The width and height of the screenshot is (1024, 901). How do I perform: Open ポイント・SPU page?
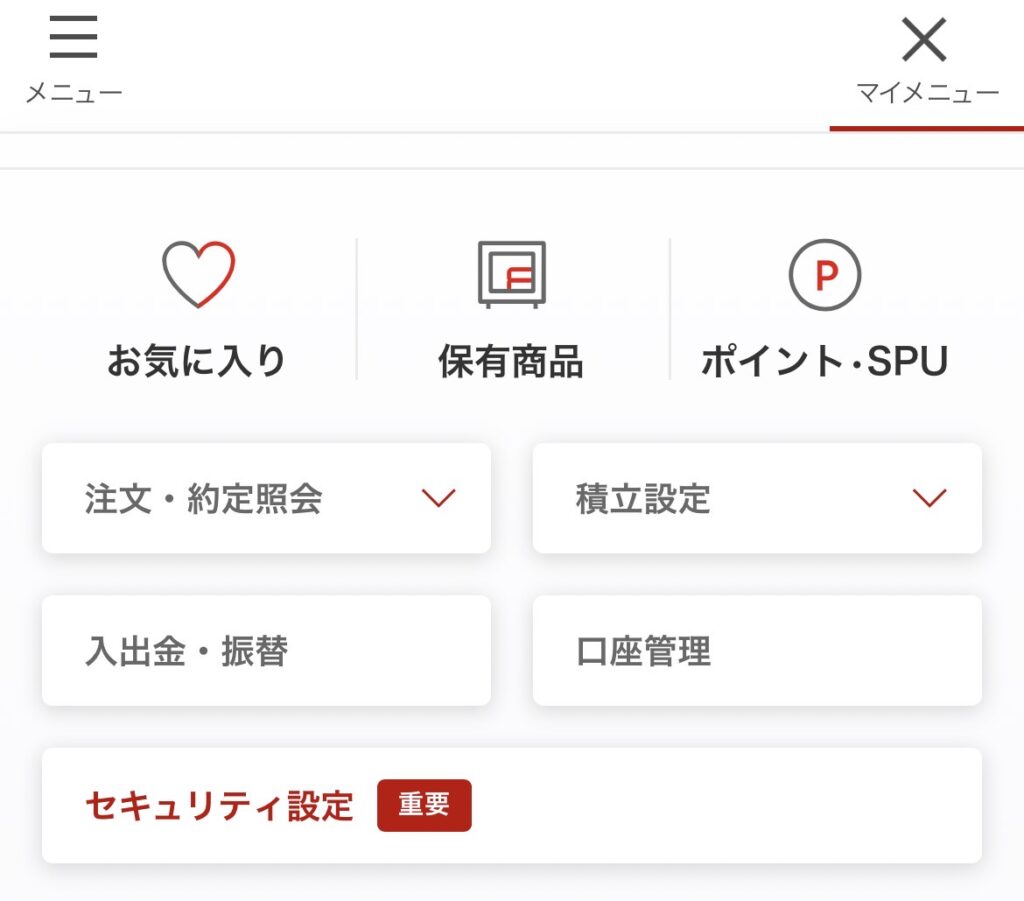pyautogui.click(x=824, y=310)
